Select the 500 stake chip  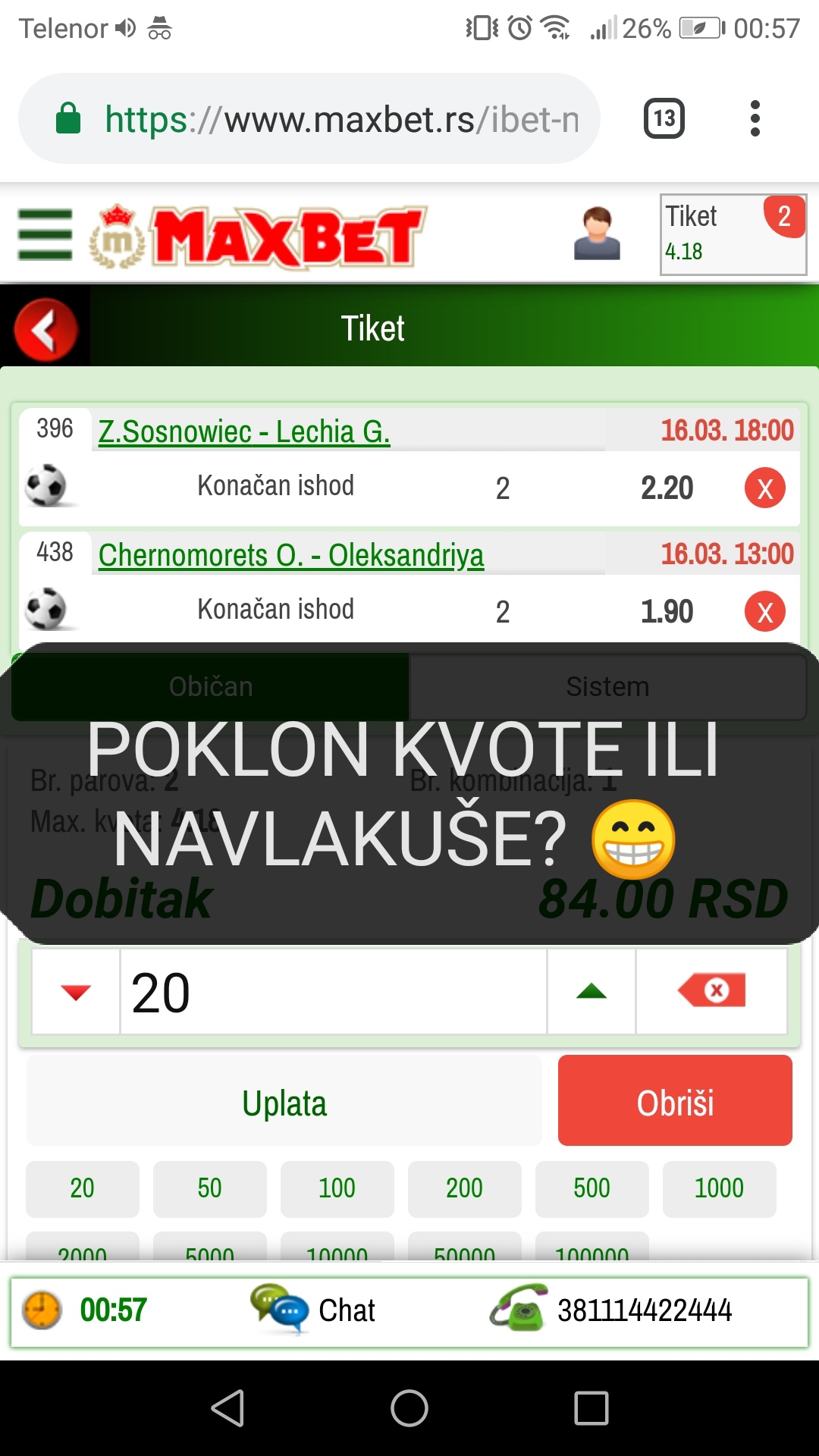coord(592,1188)
